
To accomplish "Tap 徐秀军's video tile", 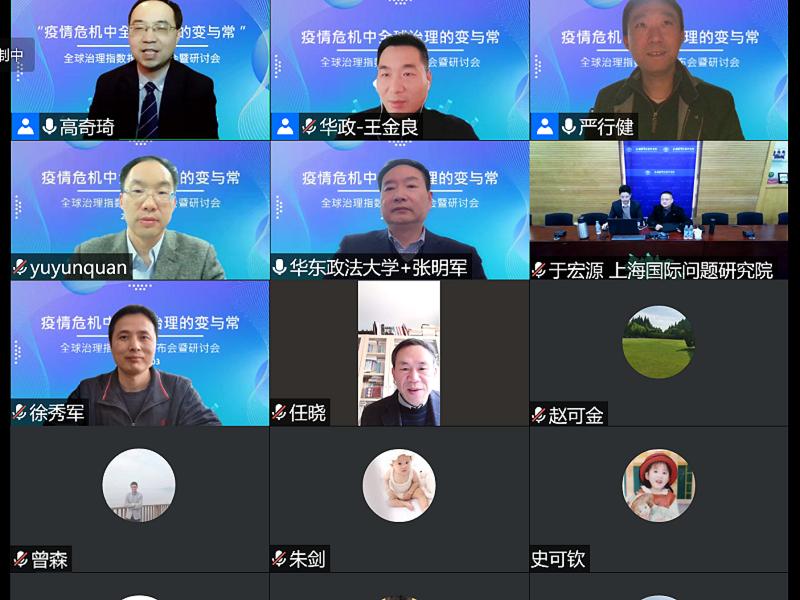I will (140, 352).
